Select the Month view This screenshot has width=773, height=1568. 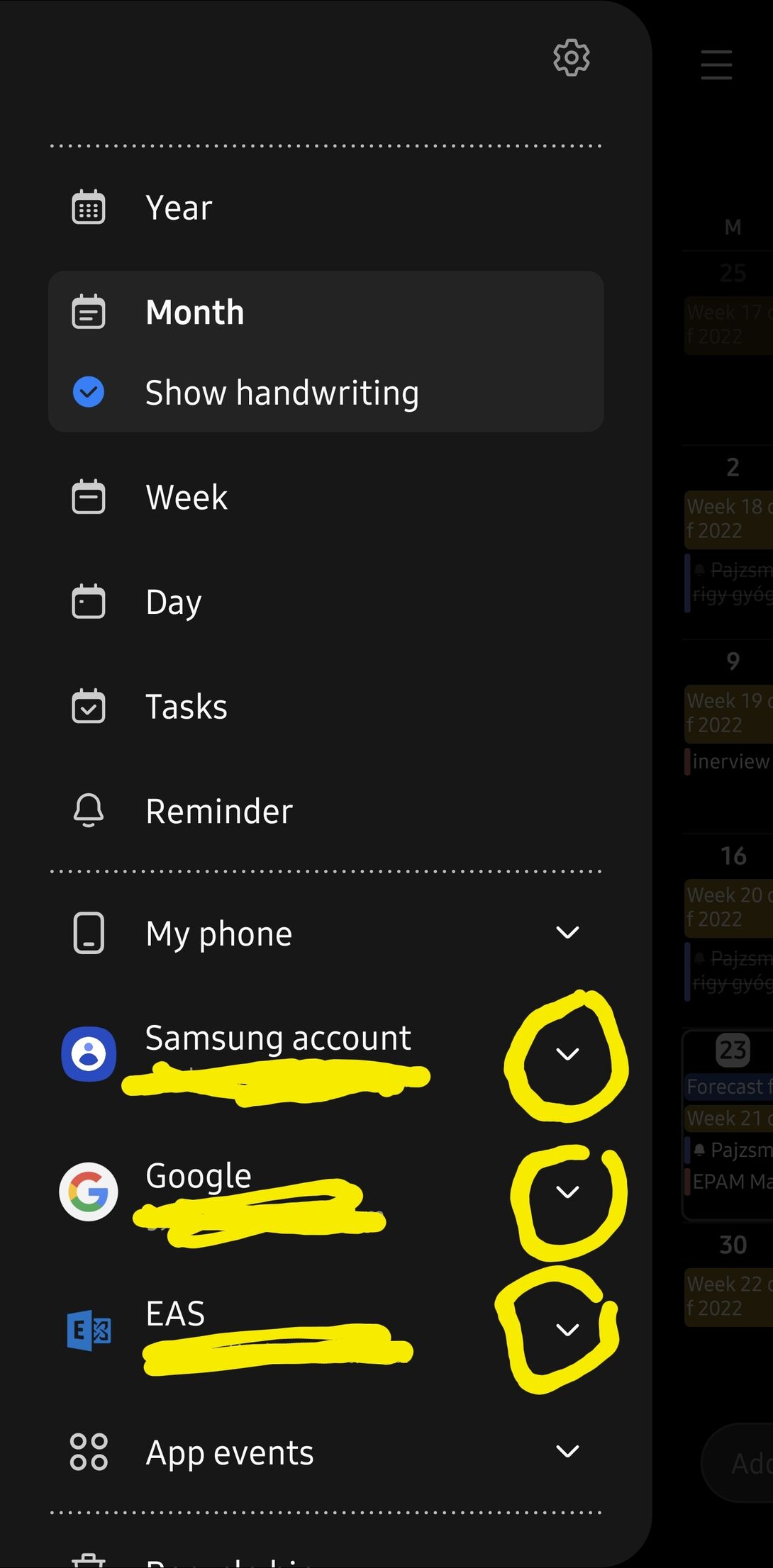coord(194,313)
